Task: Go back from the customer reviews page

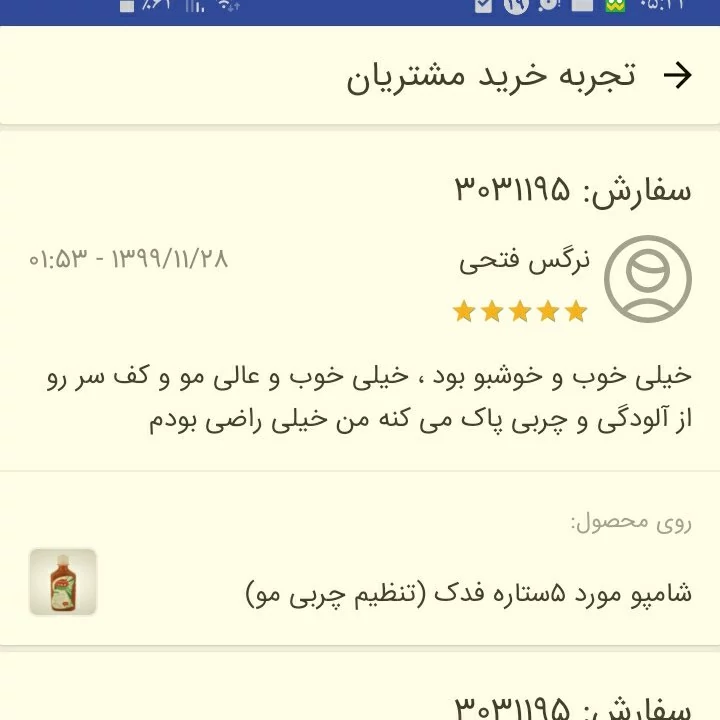Action: click(678, 77)
